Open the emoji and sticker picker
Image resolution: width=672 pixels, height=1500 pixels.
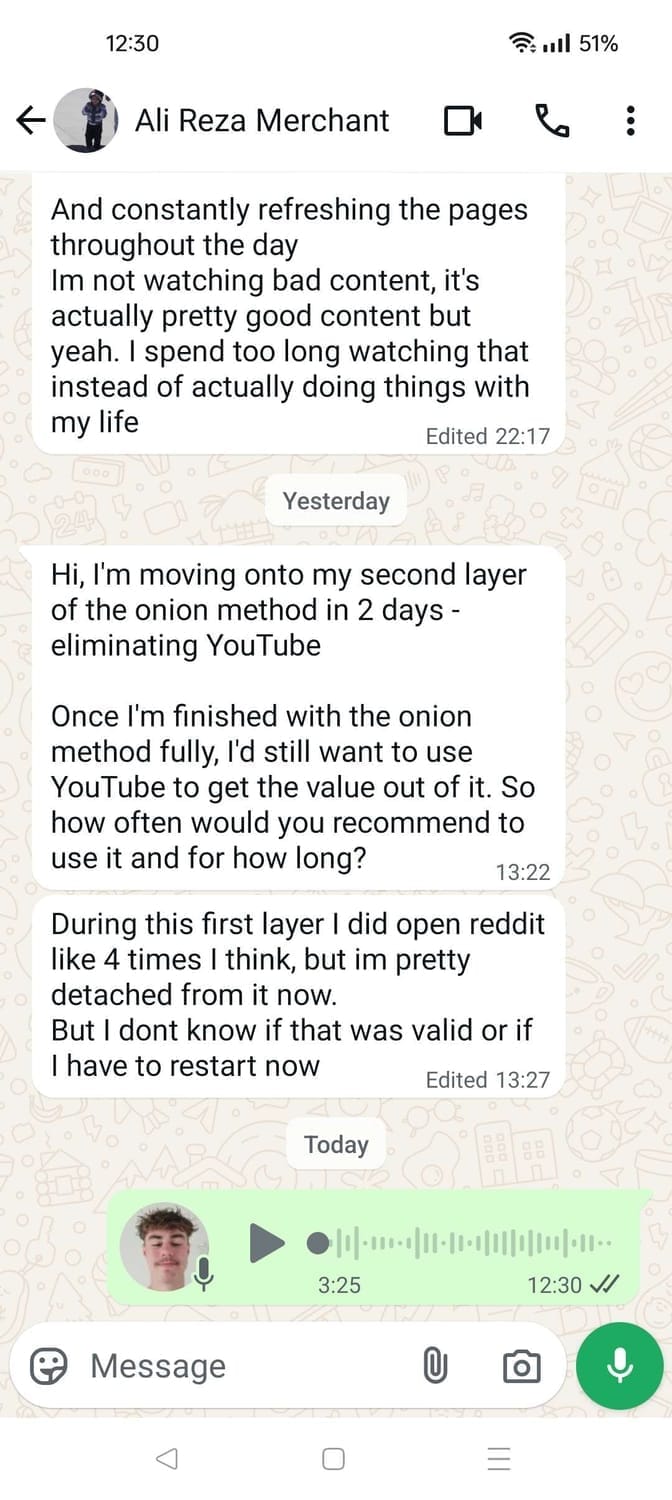click(x=48, y=1366)
